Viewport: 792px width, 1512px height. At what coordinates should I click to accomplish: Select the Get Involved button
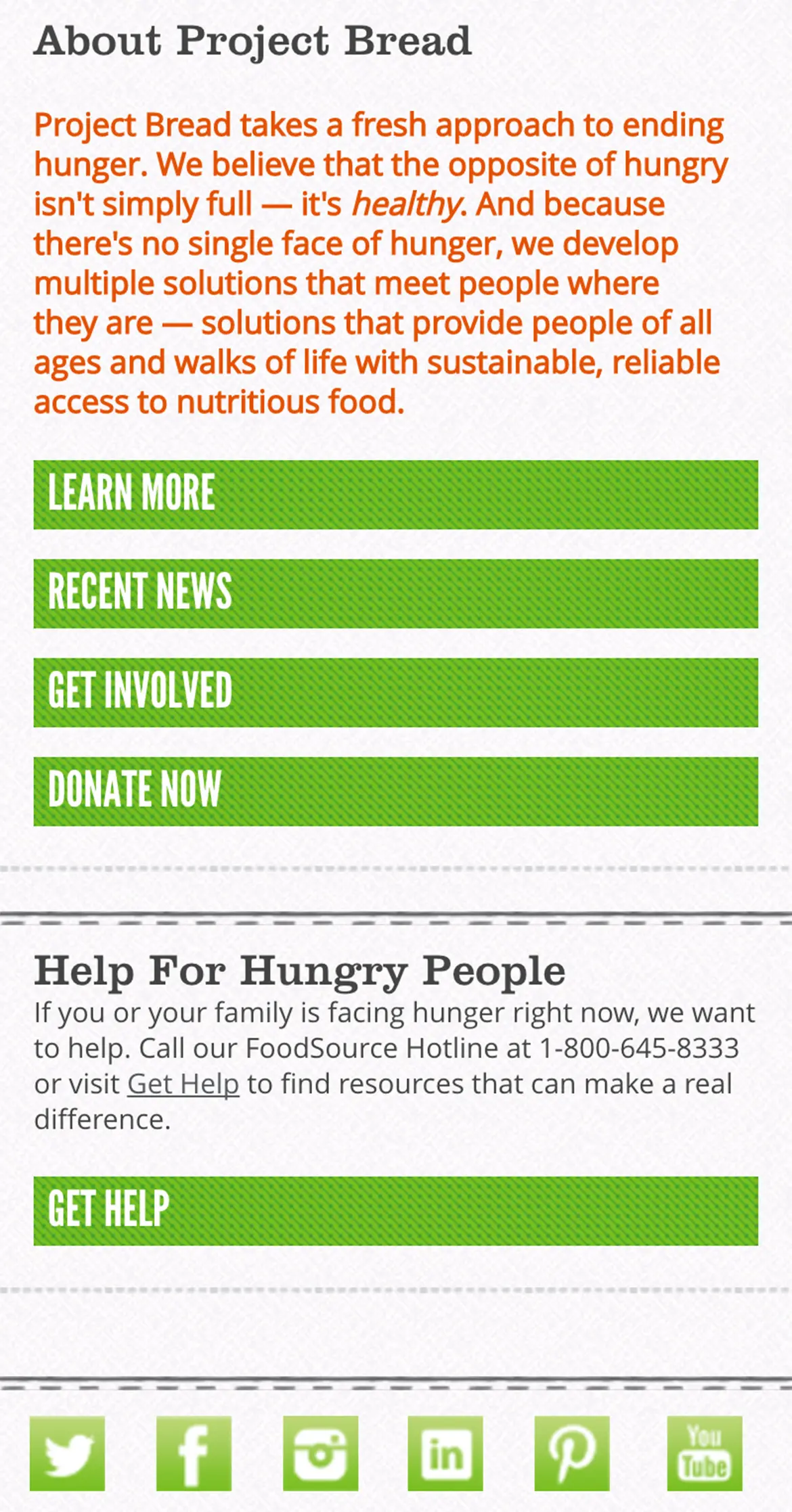[x=396, y=692]
